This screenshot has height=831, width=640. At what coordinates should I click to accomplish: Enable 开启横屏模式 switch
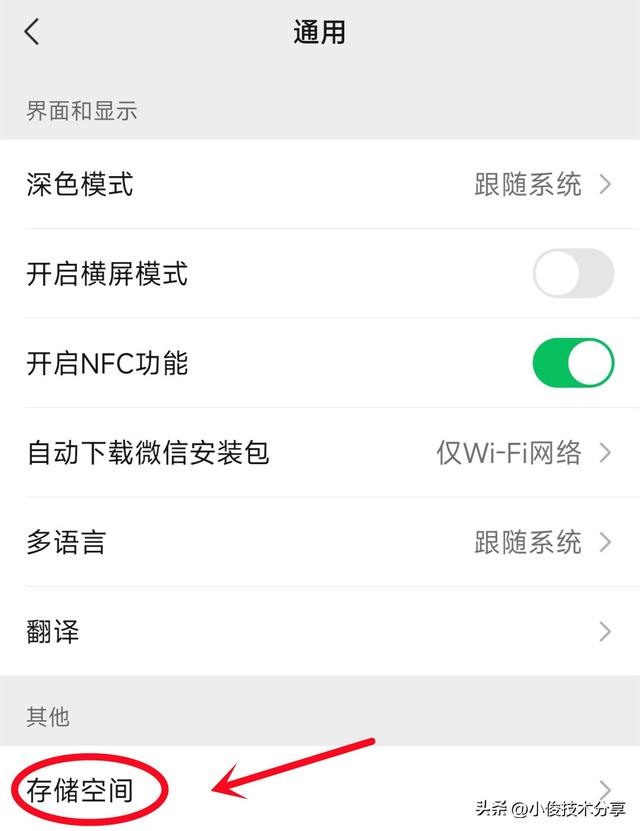(572, 273)
